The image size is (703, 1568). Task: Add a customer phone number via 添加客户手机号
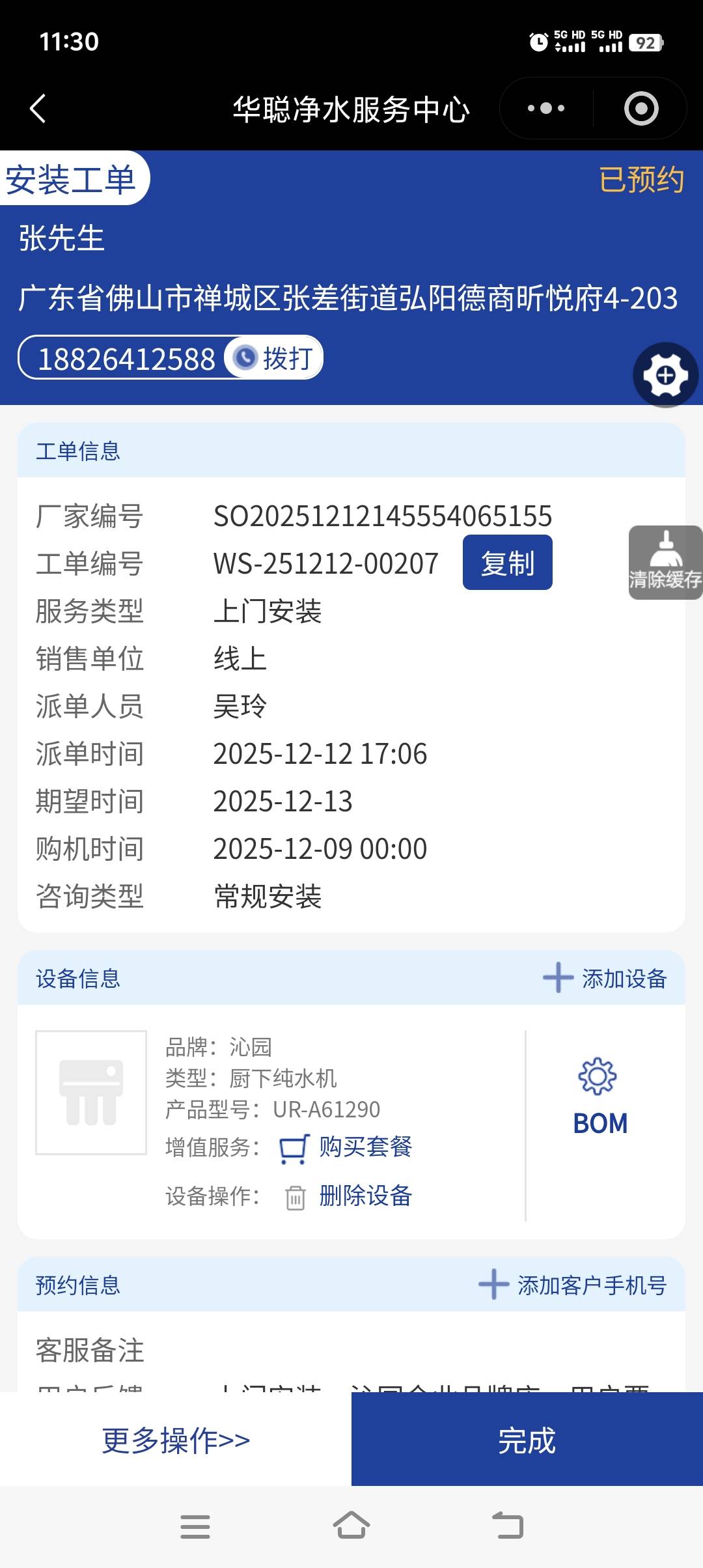tap(573, 1285)
